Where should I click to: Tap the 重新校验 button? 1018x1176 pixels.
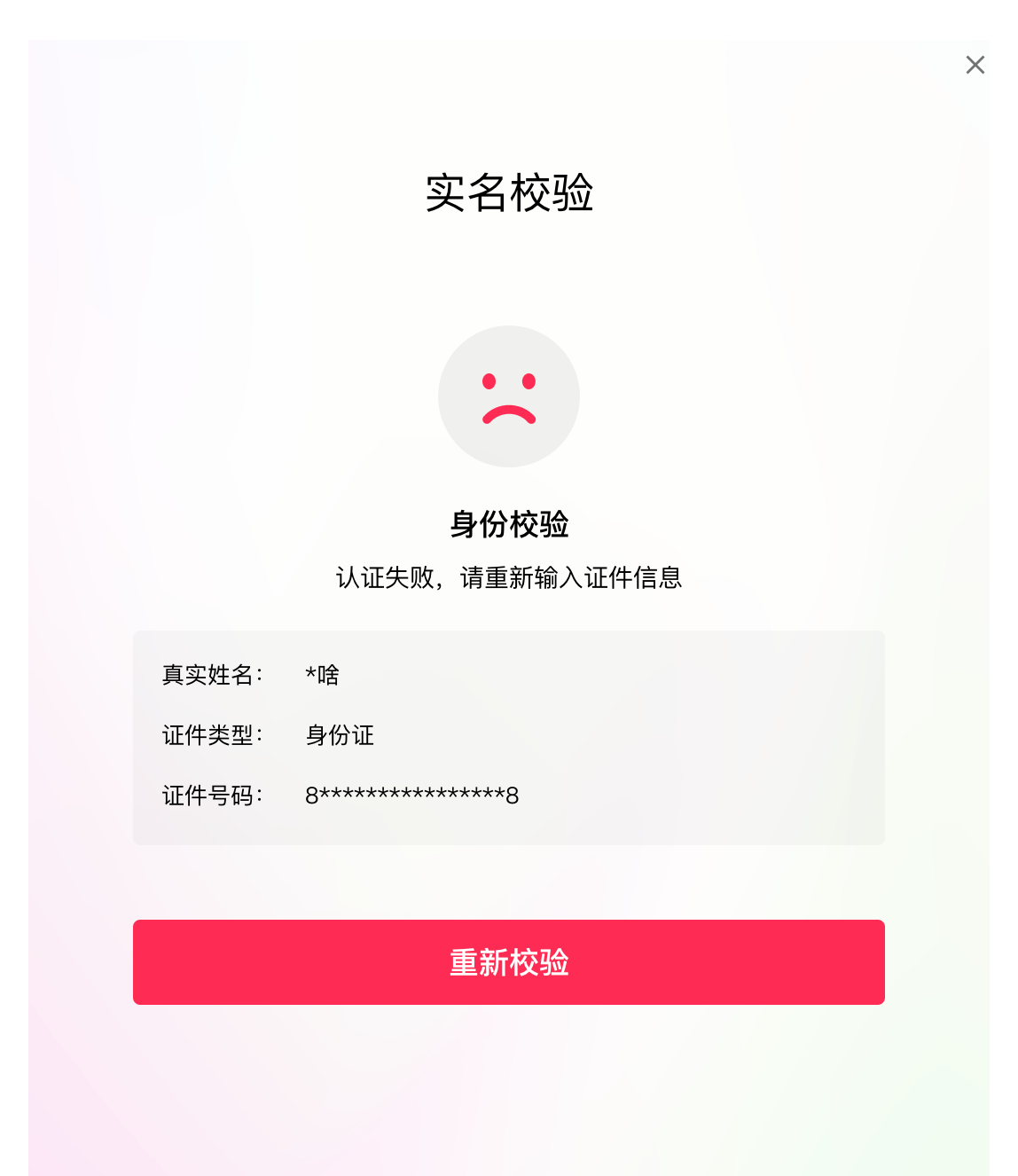508,961
